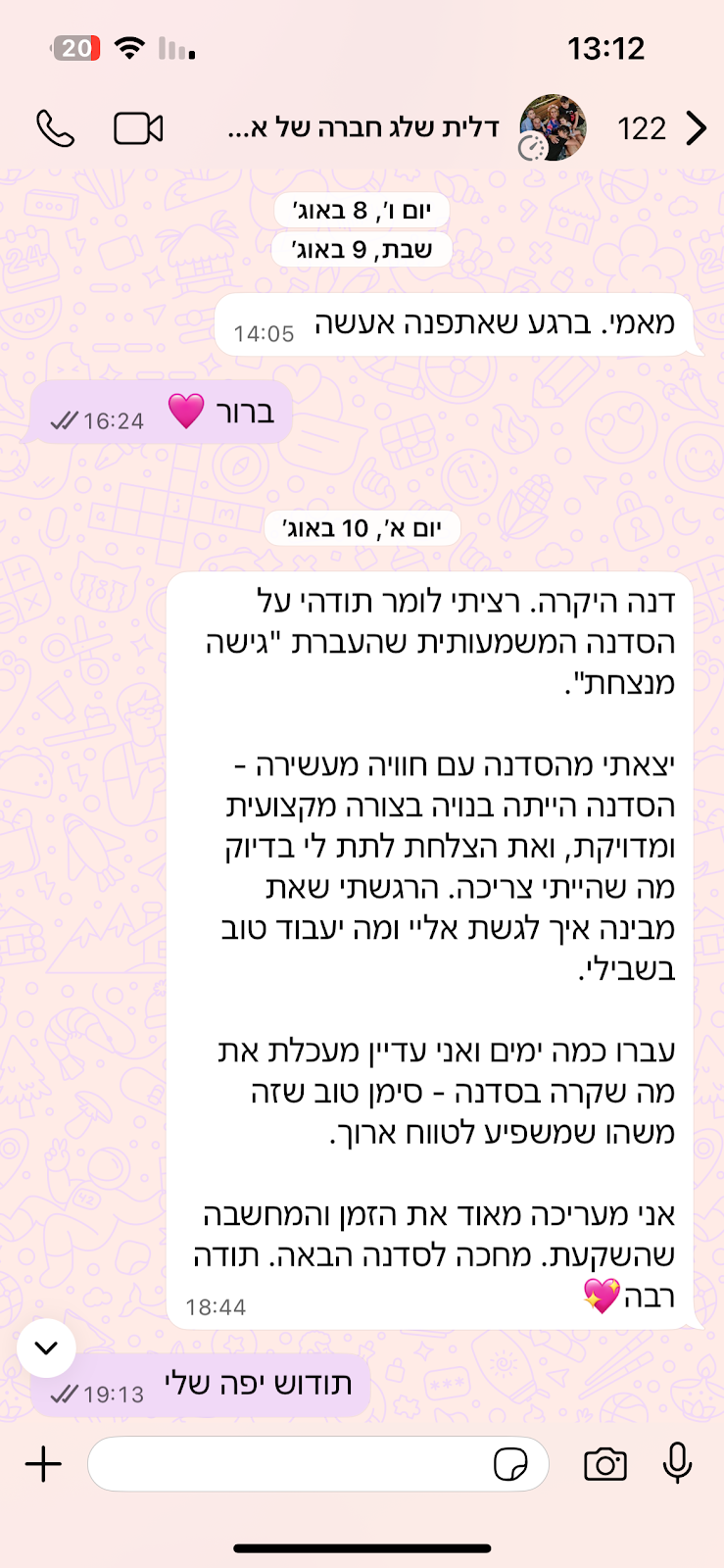Screen dimensions: 724x1568
Task: Open the camera to send a photo
Action: pyautogui.click(x=605, y=1465)
